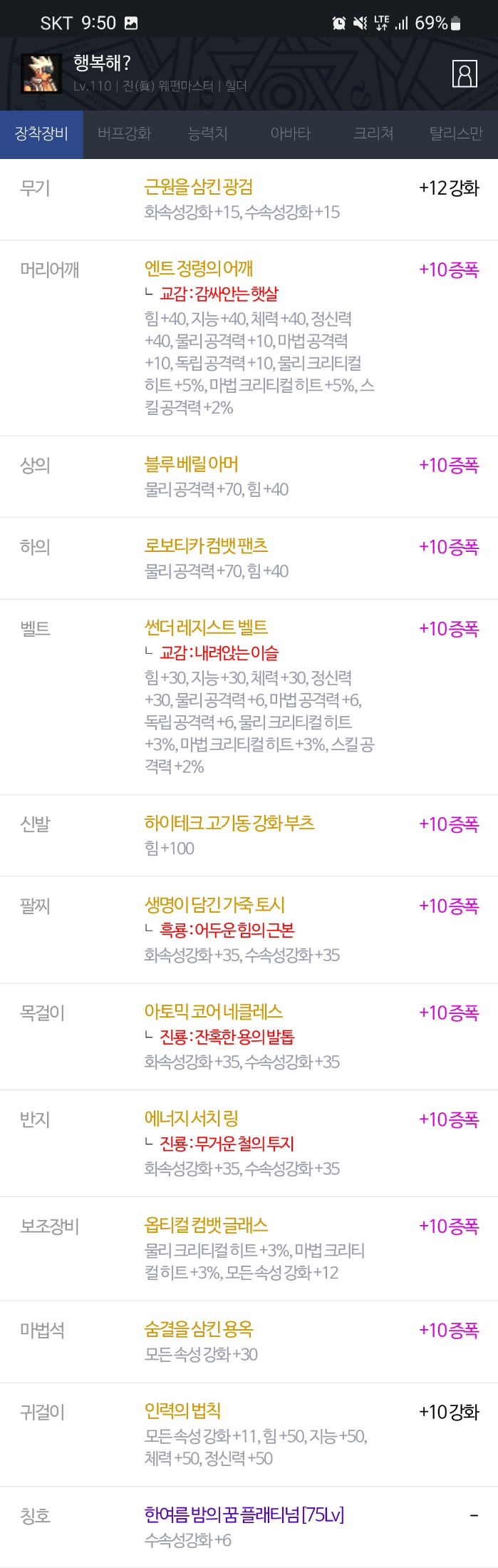View the 아바타 tab
The height and width of the screenshot is (1568, 498).
click(x=291, y=134)
